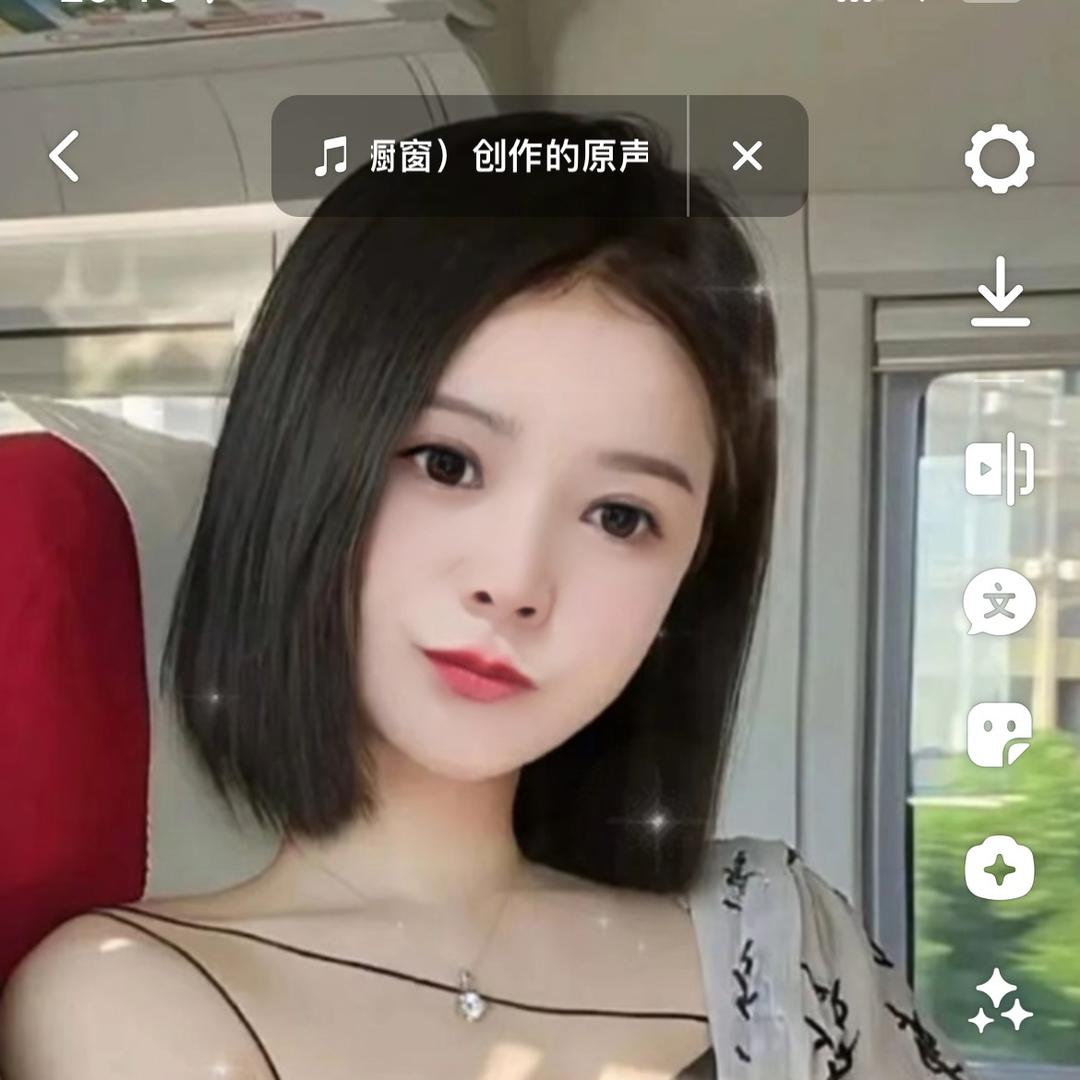The image size is (1080, 1080).
Task: Remove the selected sound with the X
Action: (747, 156)
